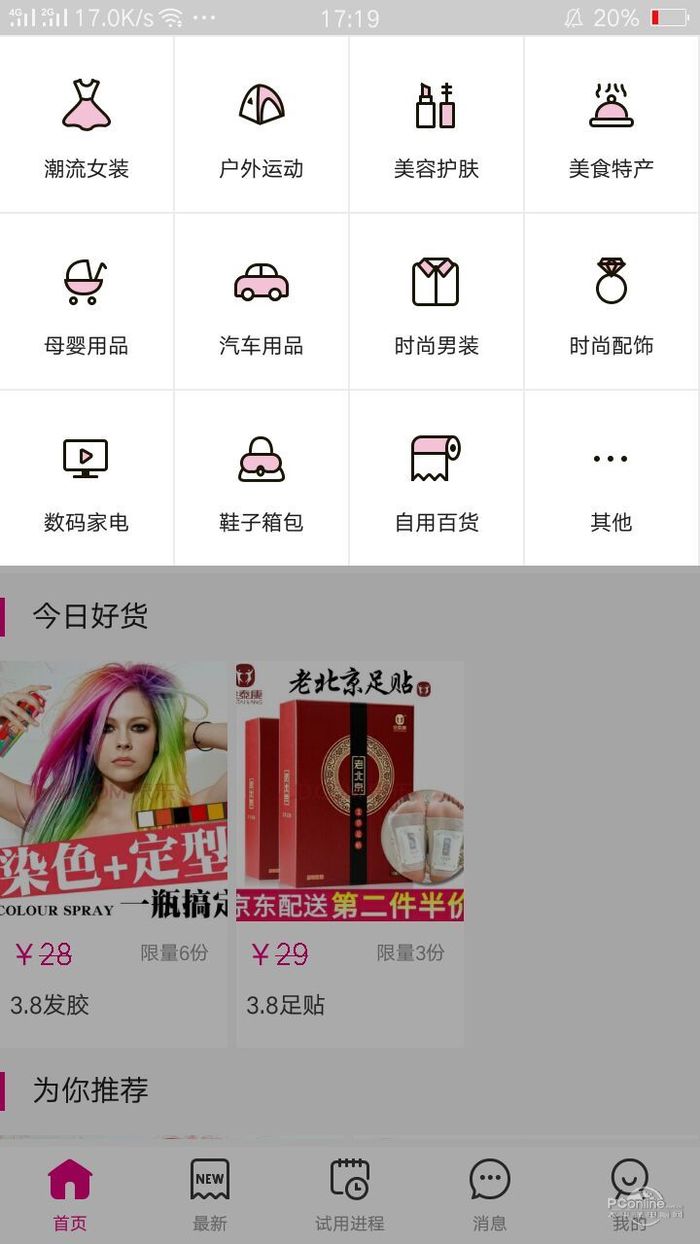
Task: Choose the 母婴用品 category
Action: pos(87,302)
